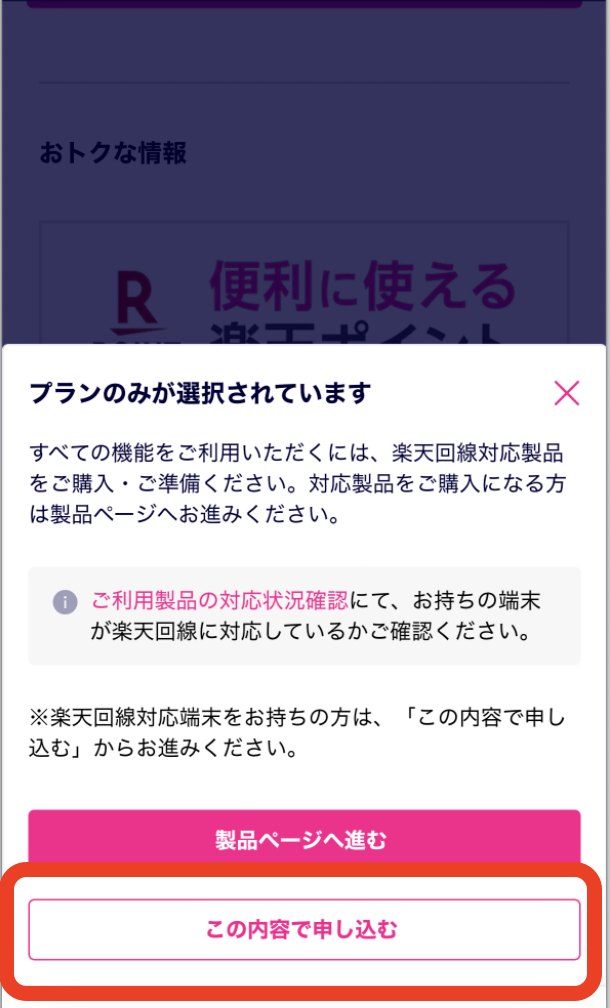This screenshot has height=1008, width=610.
Task: Select この内容で申し込む button
Action: click(x=304, y=929)
